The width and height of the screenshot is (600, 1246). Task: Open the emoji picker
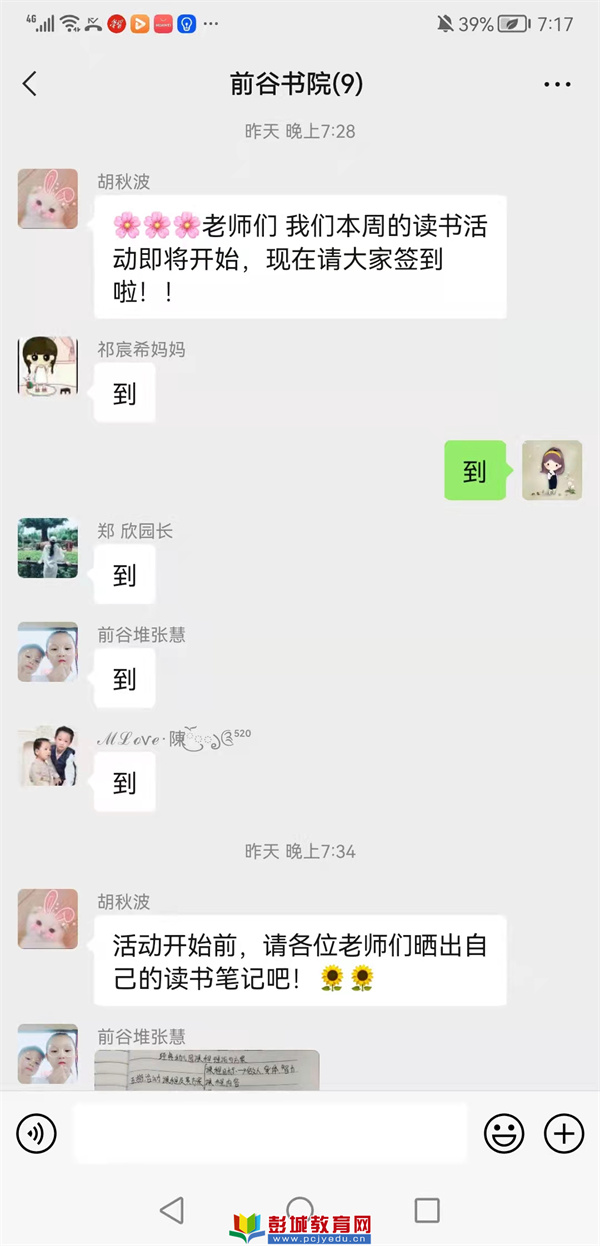[504, 1133]
